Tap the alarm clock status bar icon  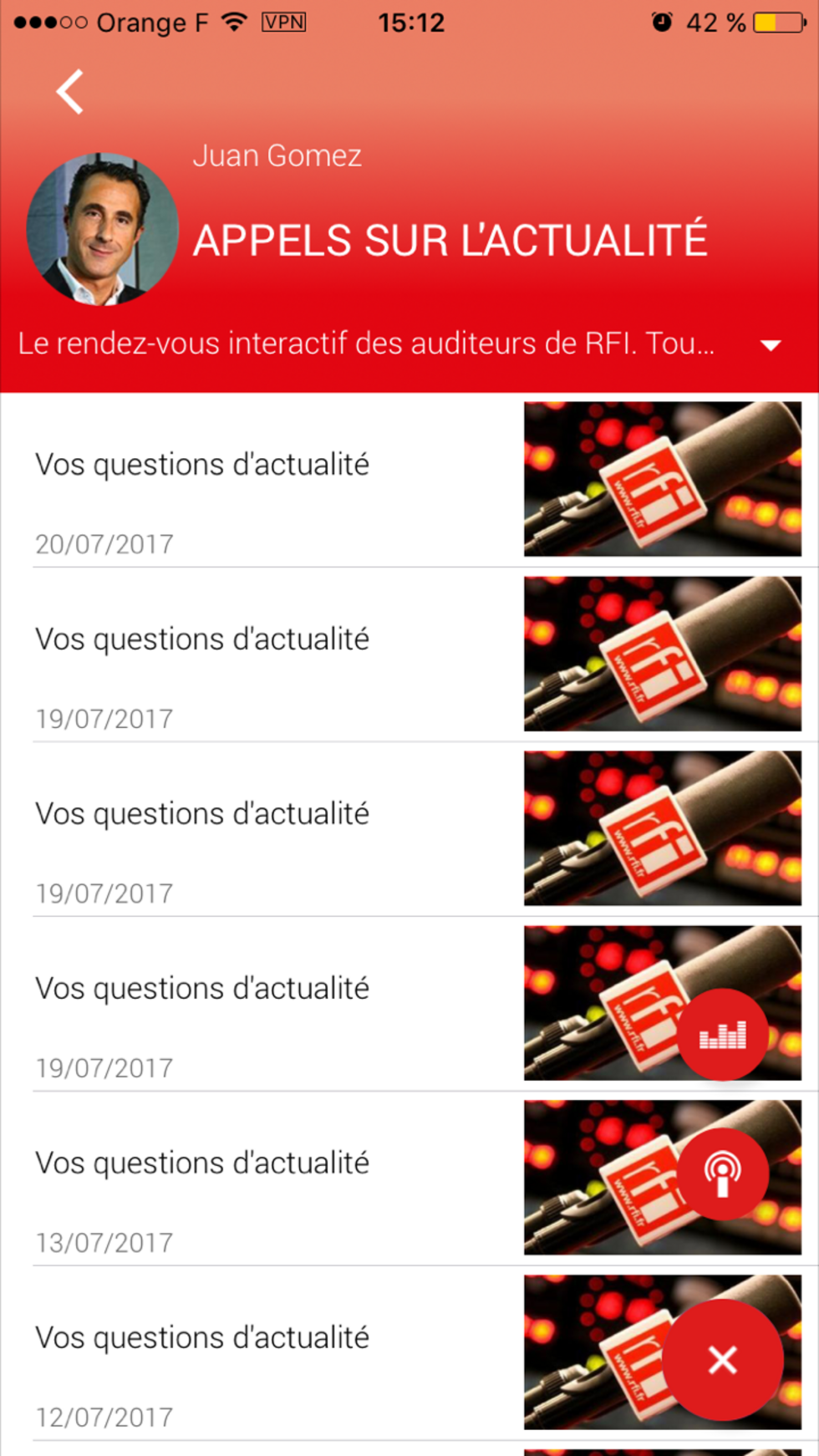tap(661, 22)
